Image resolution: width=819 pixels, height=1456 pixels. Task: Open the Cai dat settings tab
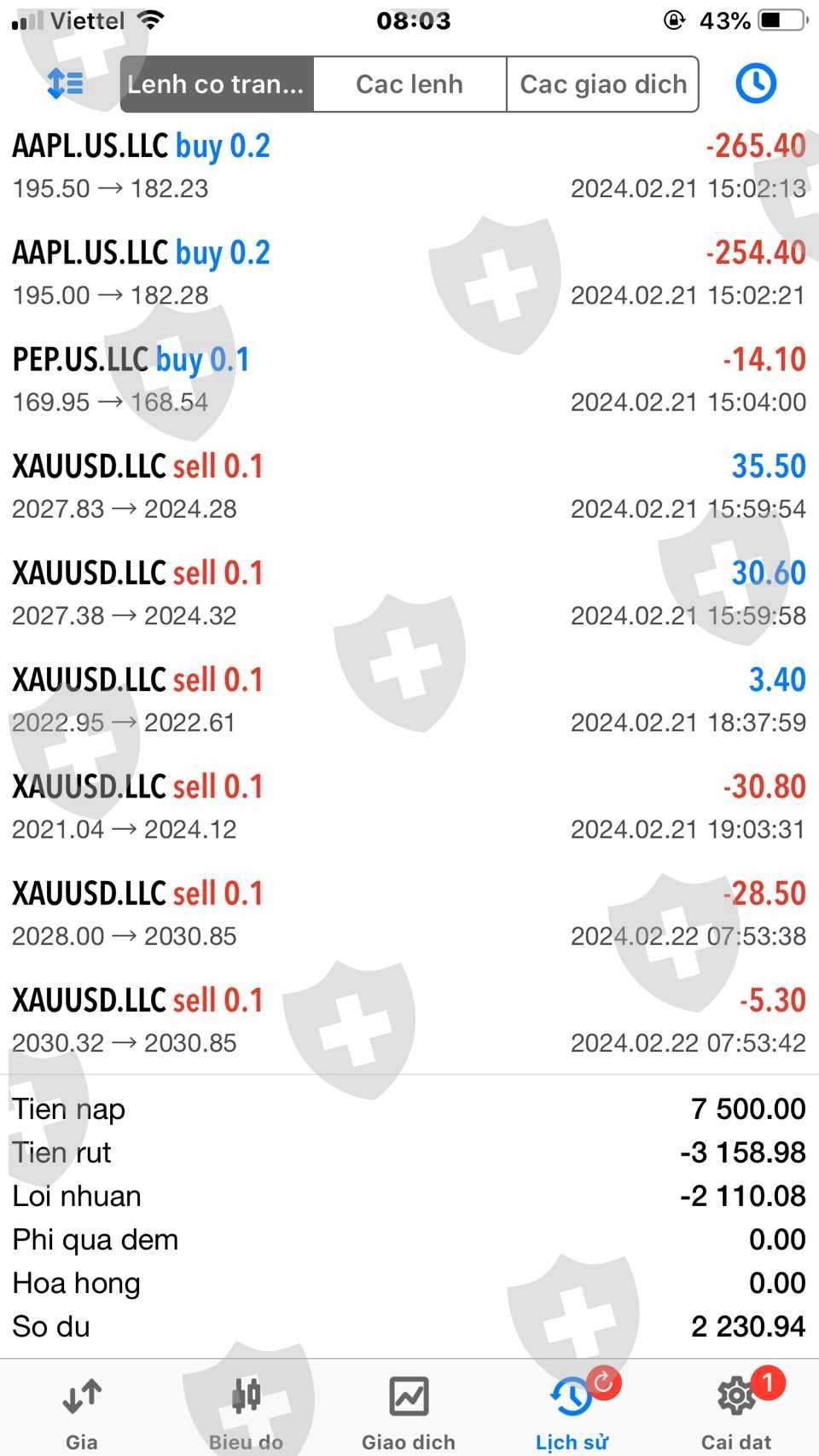click(x=736, y=1412)
